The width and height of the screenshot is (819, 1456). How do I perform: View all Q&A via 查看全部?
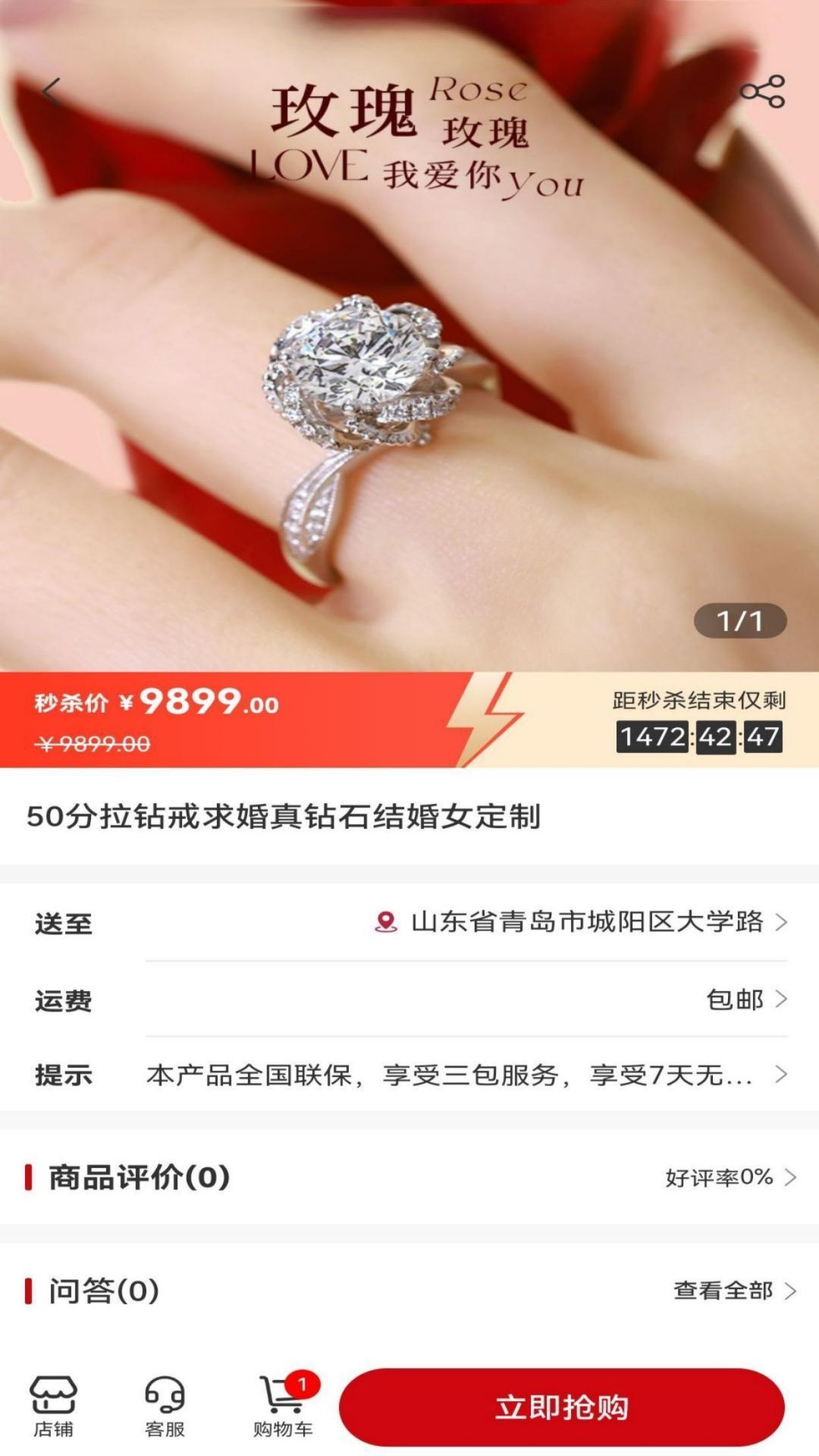[x=733, y=1290]
